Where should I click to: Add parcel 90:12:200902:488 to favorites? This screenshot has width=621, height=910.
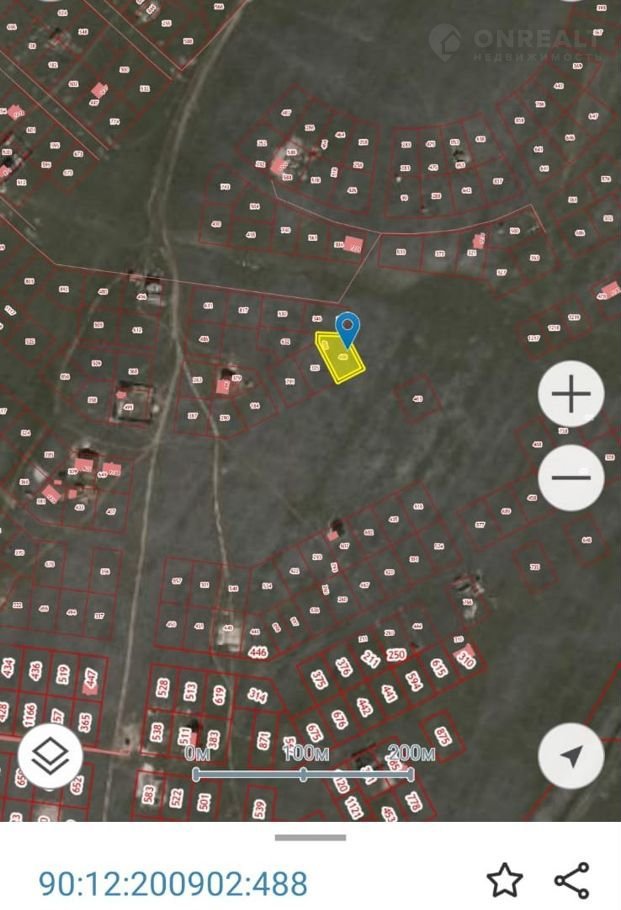(x=505, y=881)
